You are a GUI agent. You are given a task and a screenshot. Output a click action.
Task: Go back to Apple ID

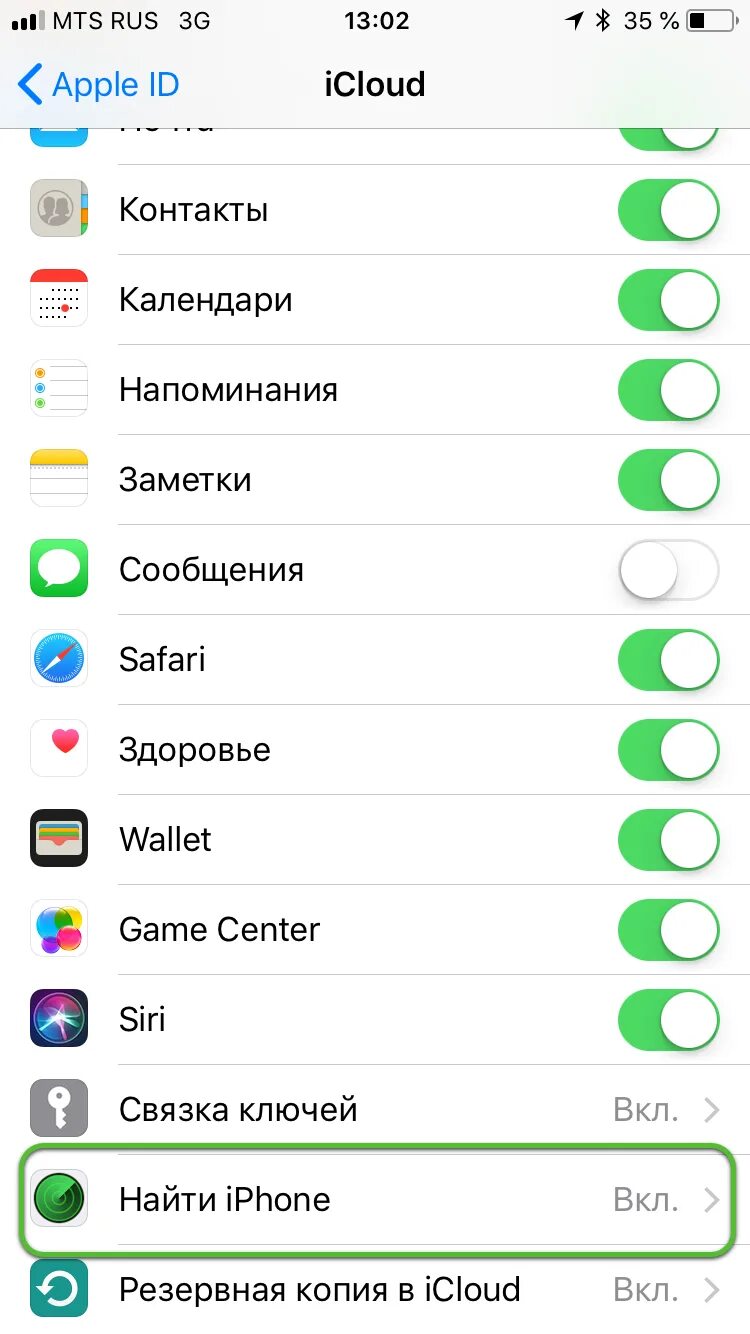click(98, 85)
